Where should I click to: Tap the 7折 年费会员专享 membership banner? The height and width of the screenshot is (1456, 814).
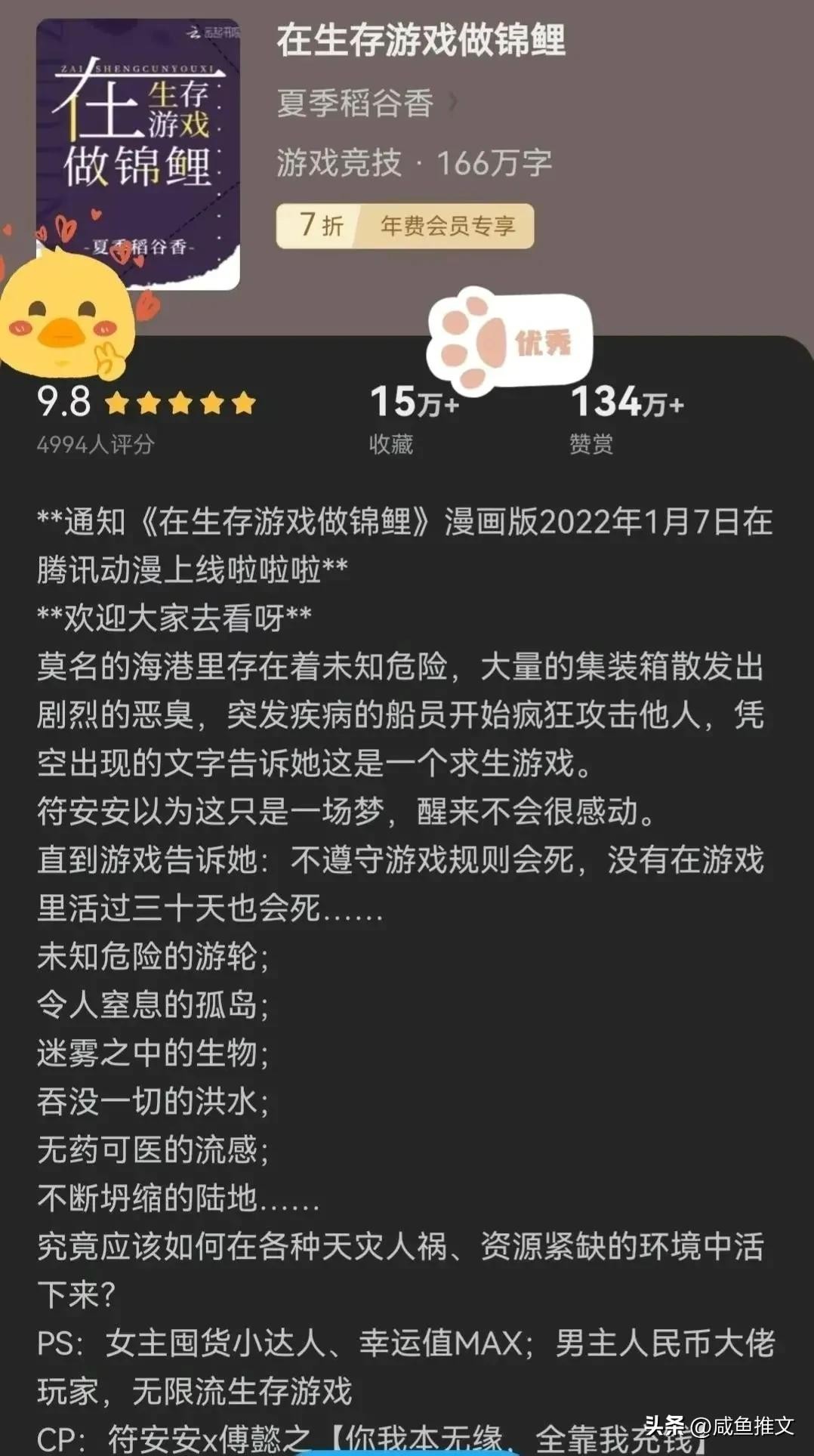pyautogui.click(x=405, y=226)
